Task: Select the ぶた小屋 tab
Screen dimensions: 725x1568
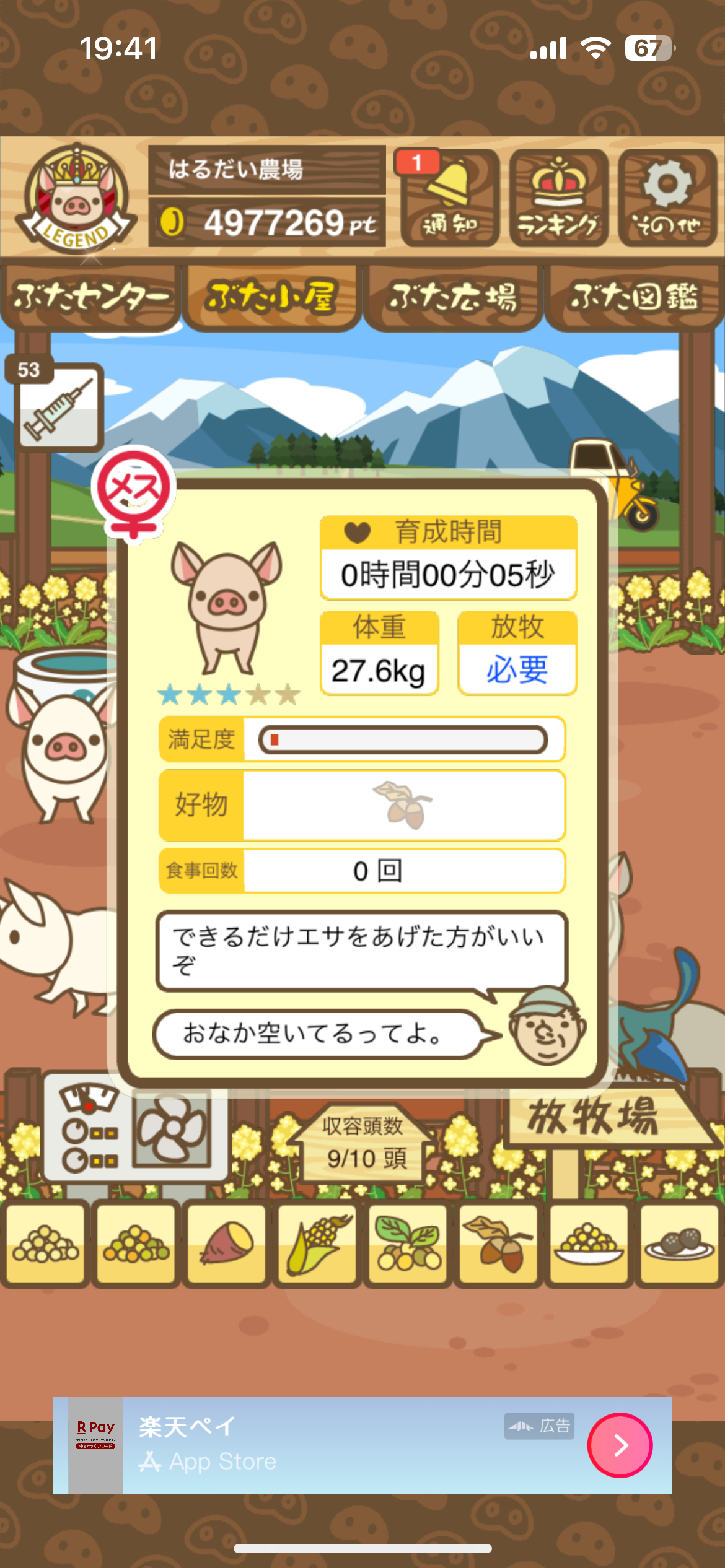Action: tap(271, 298)
